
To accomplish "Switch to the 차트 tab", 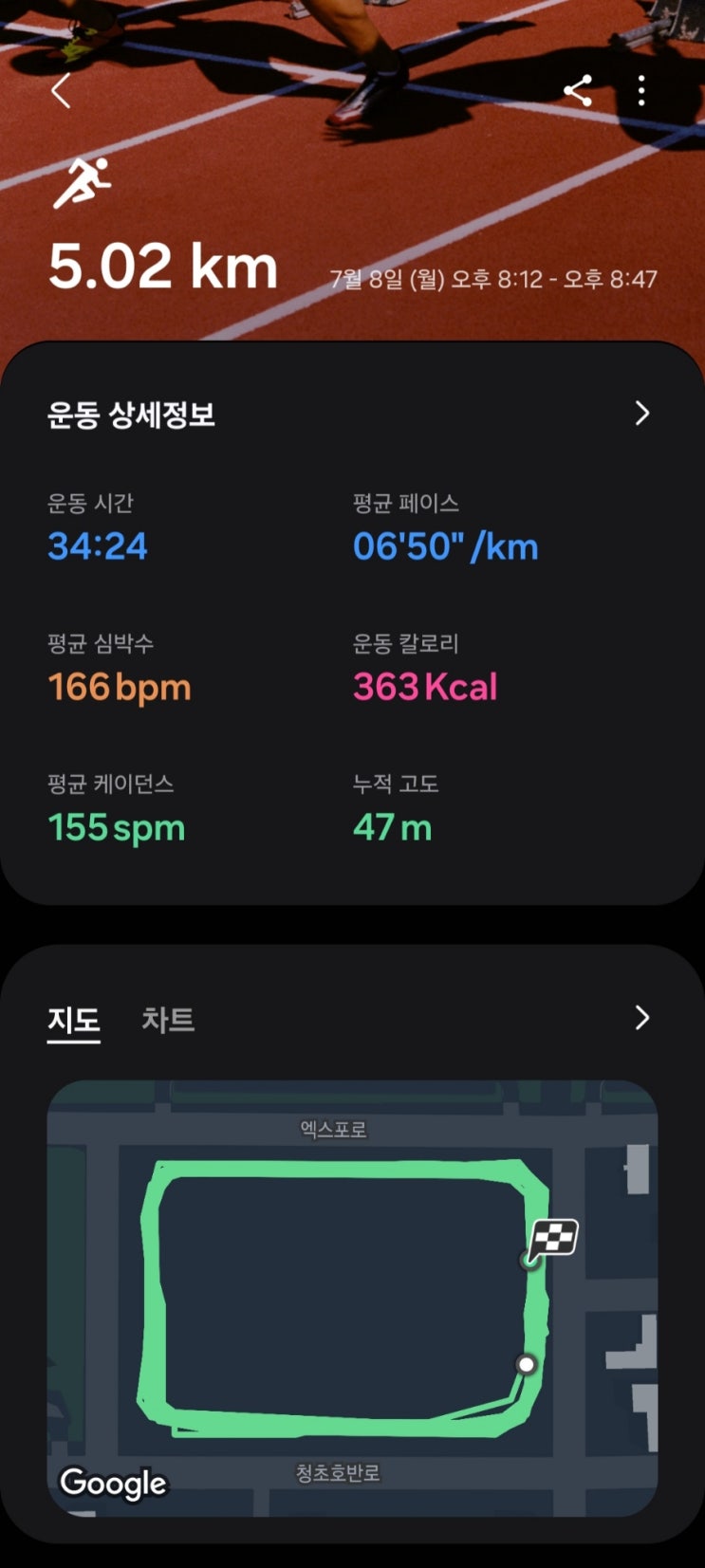I will (x=168, y=1020).
